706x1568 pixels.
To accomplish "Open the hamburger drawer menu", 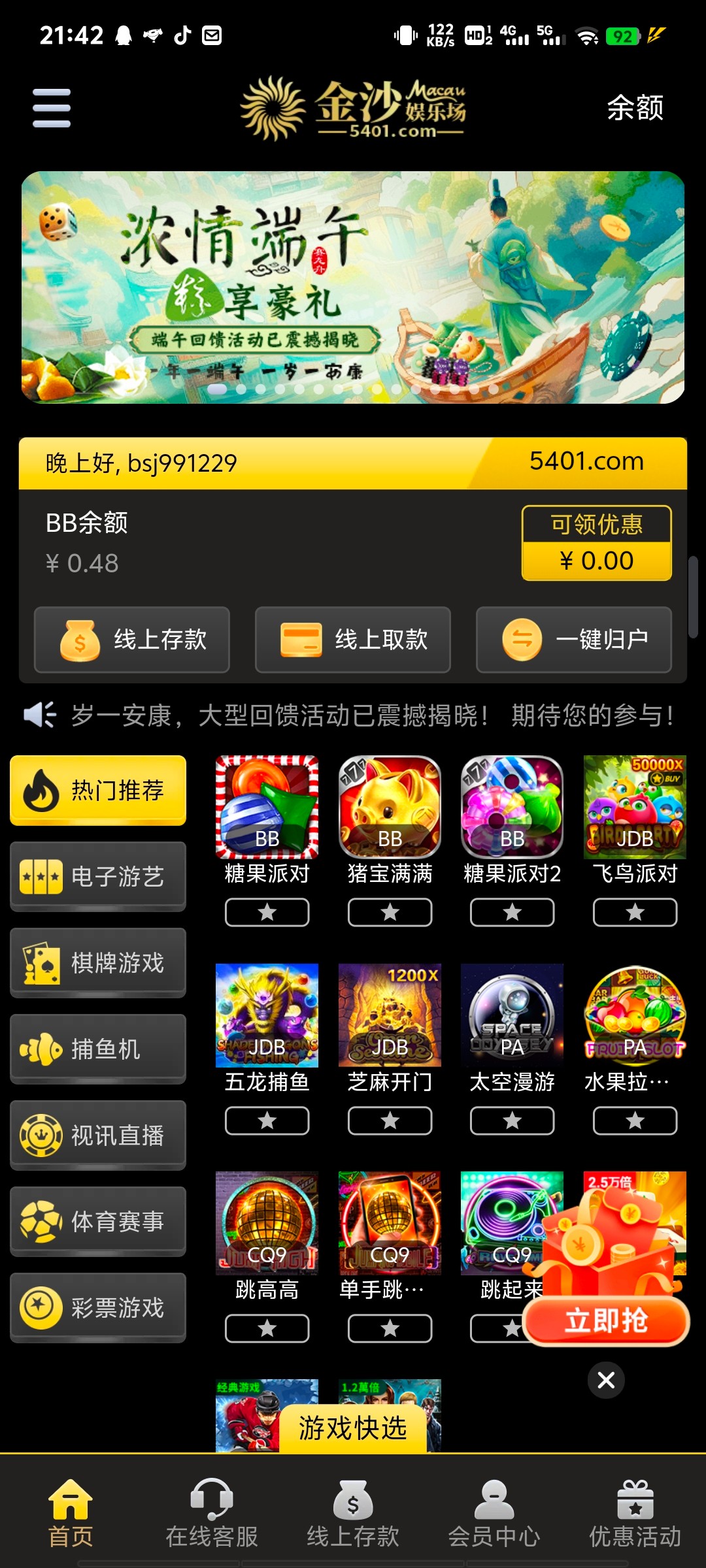I will (52, 108).
